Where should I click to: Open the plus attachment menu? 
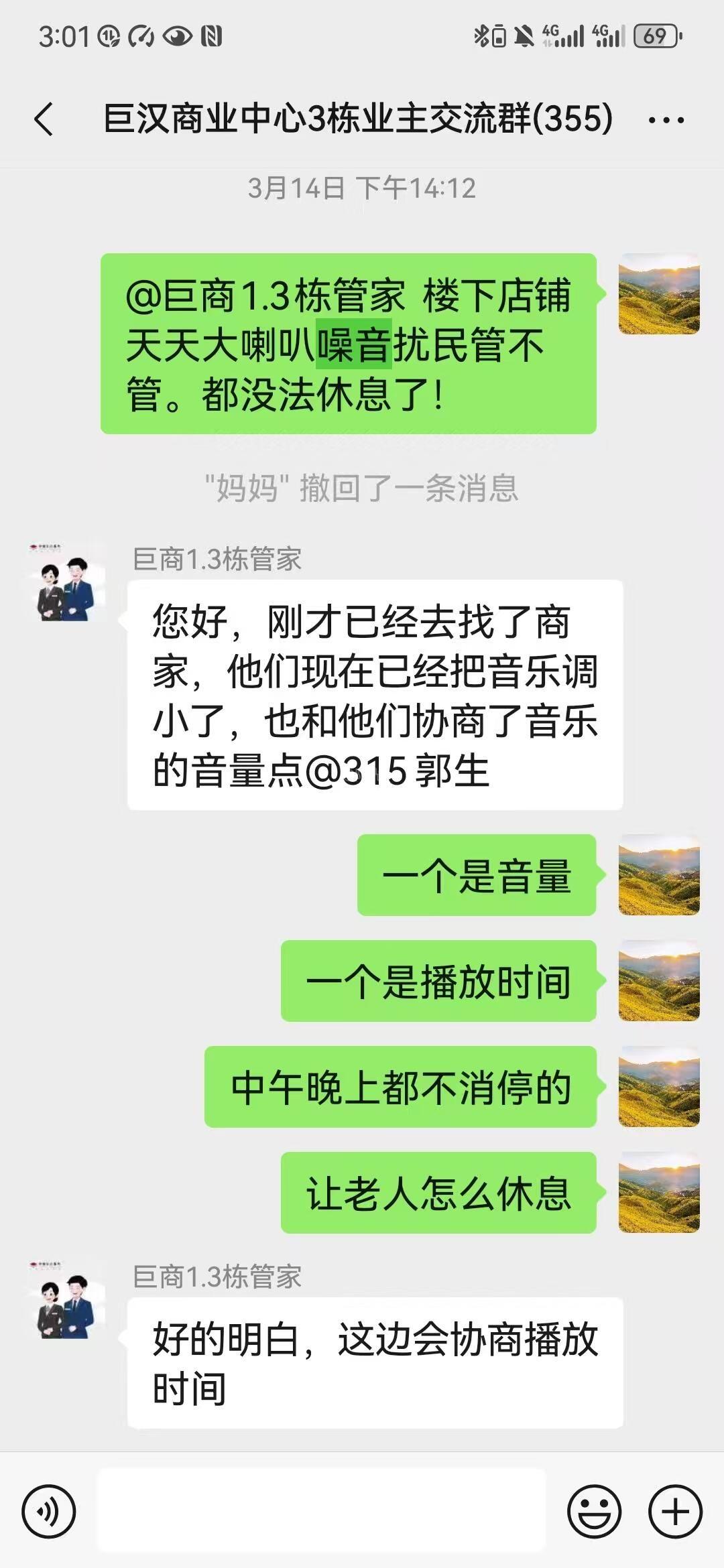(675, 1512)
